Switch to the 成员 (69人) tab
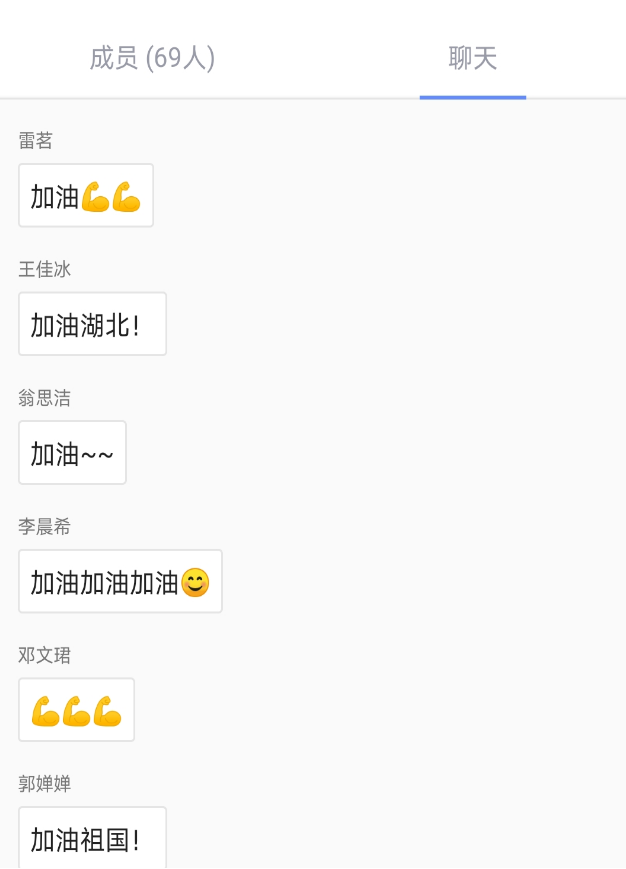 [x=152, y=58]
